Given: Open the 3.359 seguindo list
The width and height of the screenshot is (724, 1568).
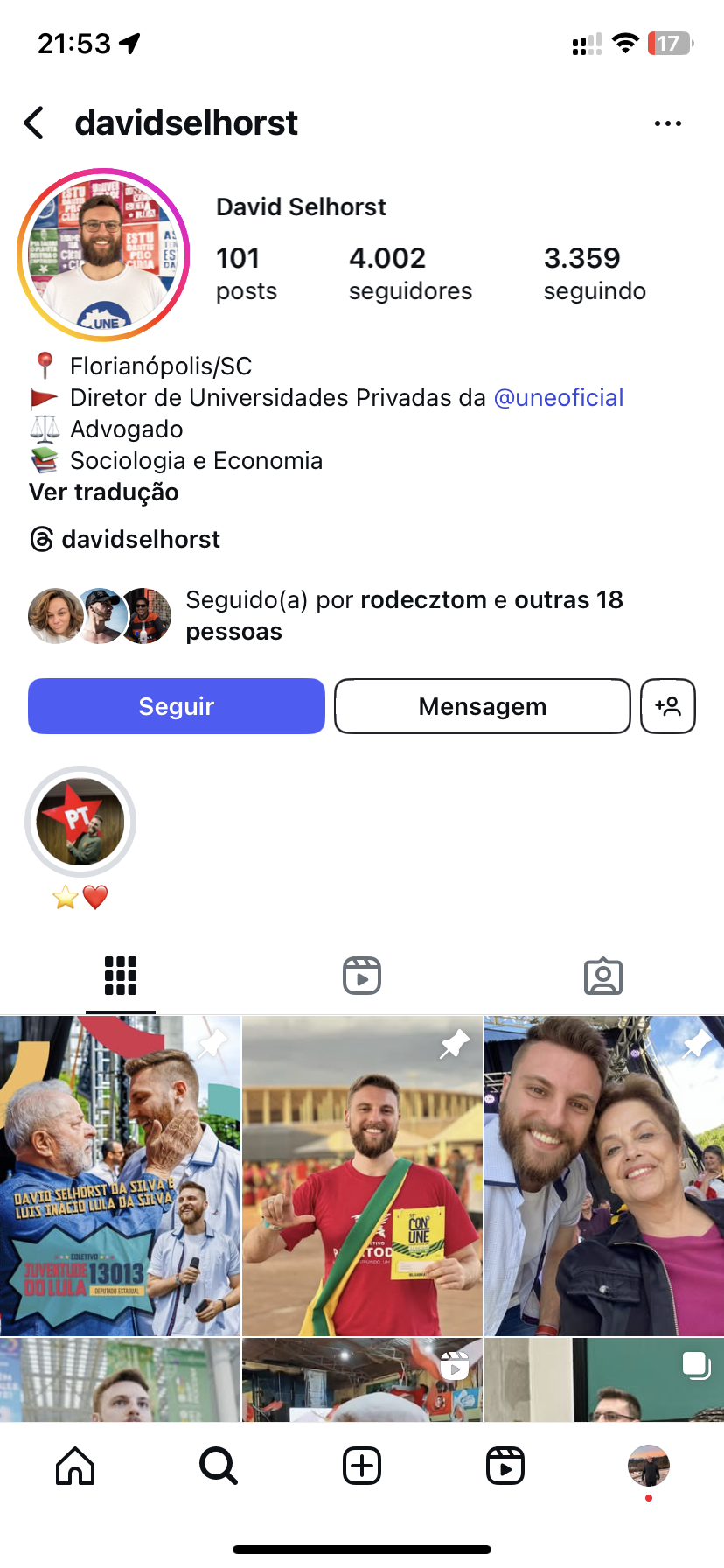Looking at the screenshot, I should tap(595, 273).
